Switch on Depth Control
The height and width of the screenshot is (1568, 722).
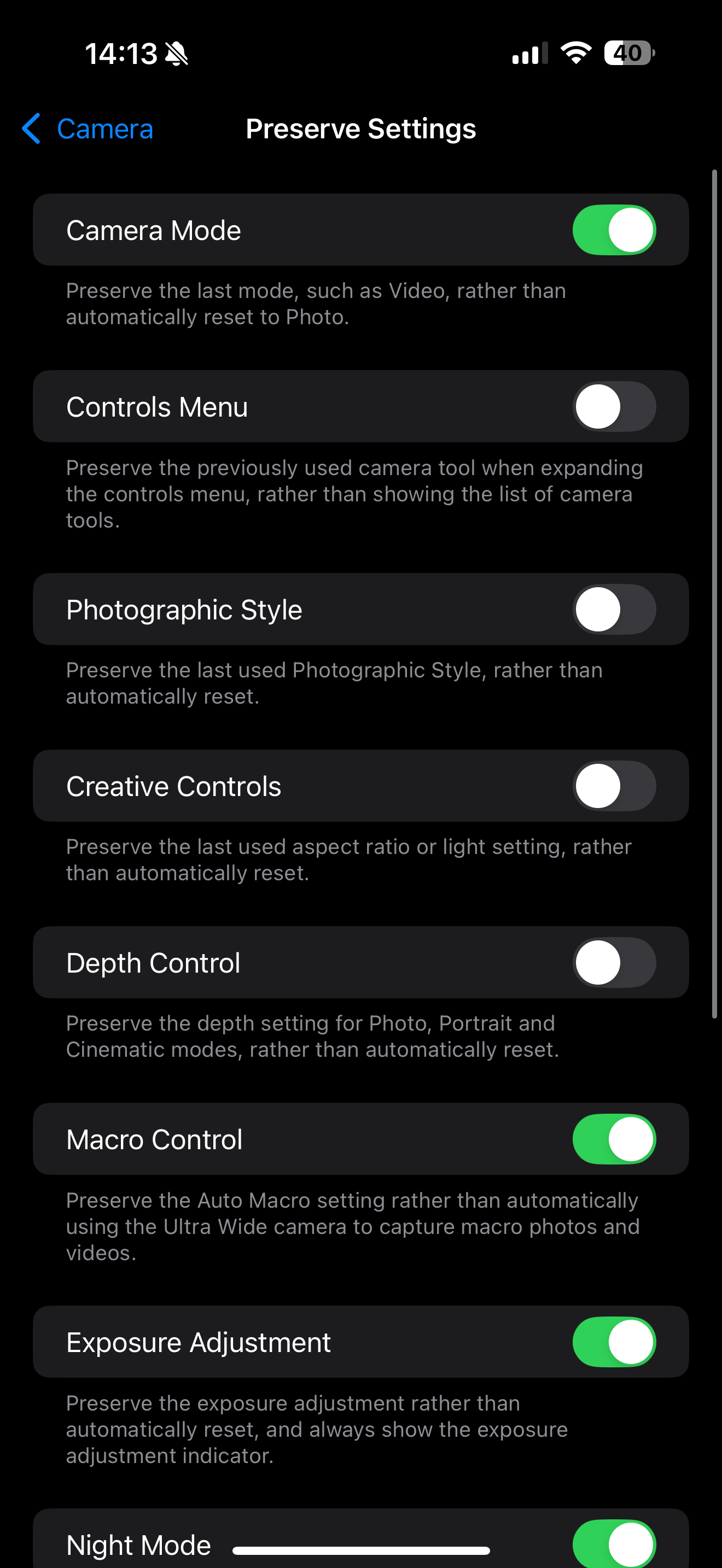pyautogui.click(x=614, y=962)
